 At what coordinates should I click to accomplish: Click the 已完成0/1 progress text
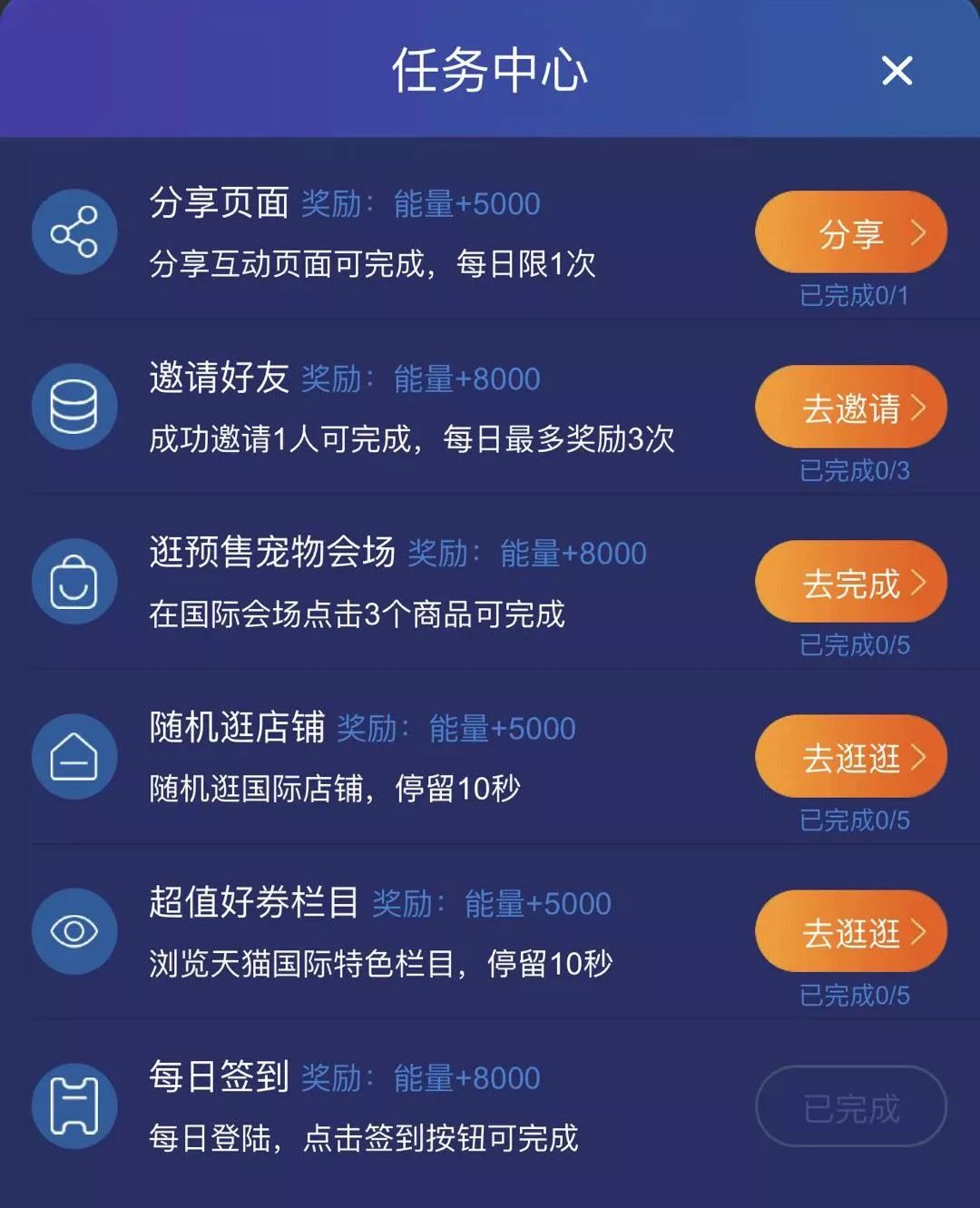point(851,295)
